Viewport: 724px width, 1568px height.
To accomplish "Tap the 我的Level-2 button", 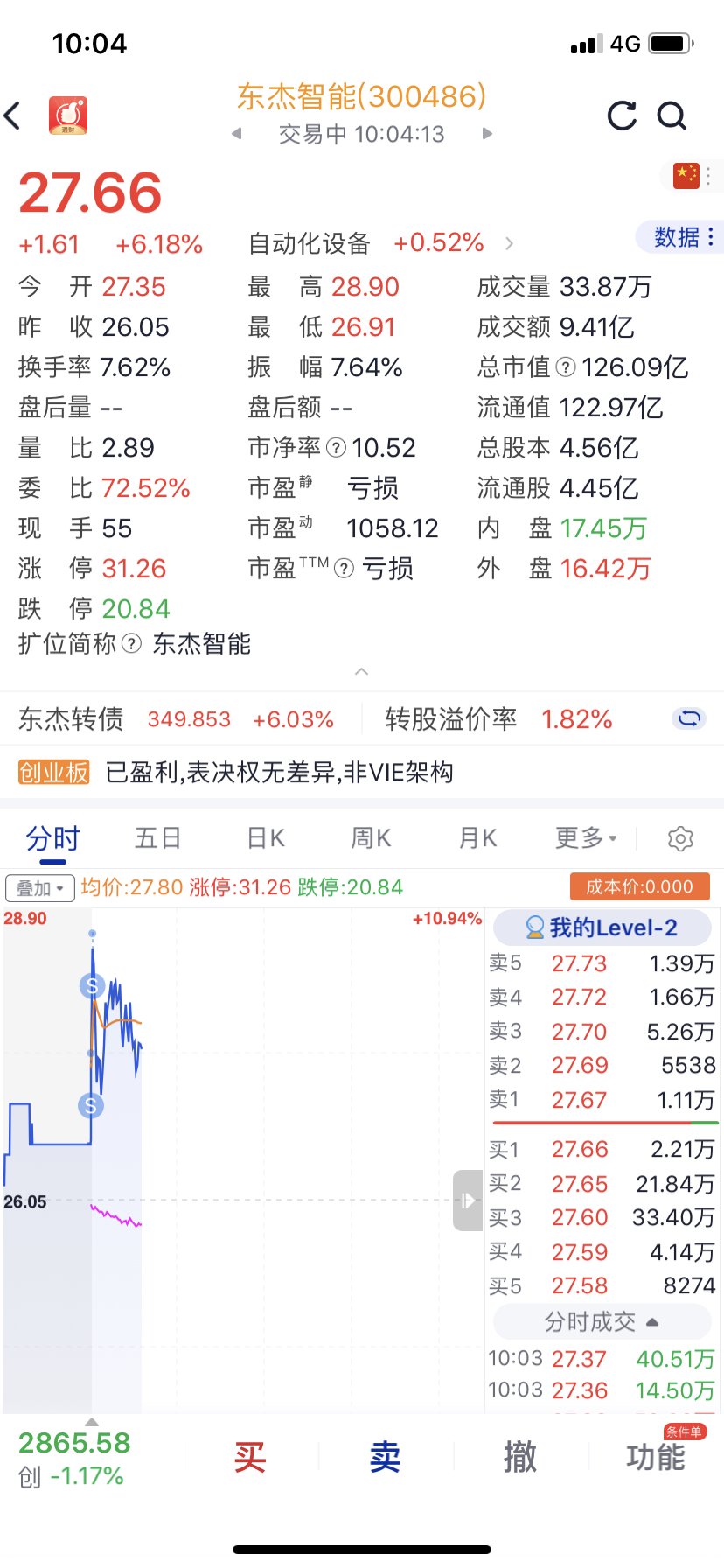I will coord(602,927).
